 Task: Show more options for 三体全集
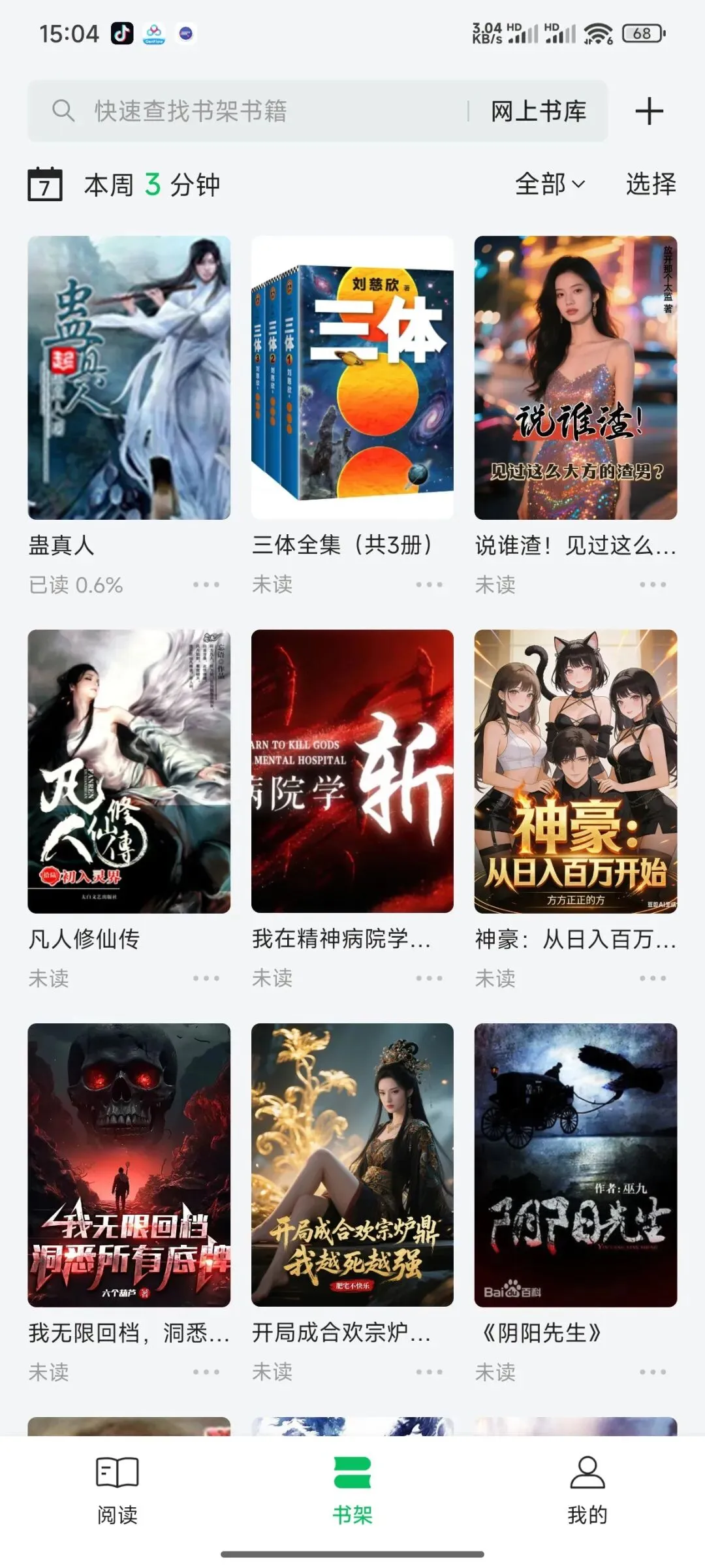[x=429, y=584]
